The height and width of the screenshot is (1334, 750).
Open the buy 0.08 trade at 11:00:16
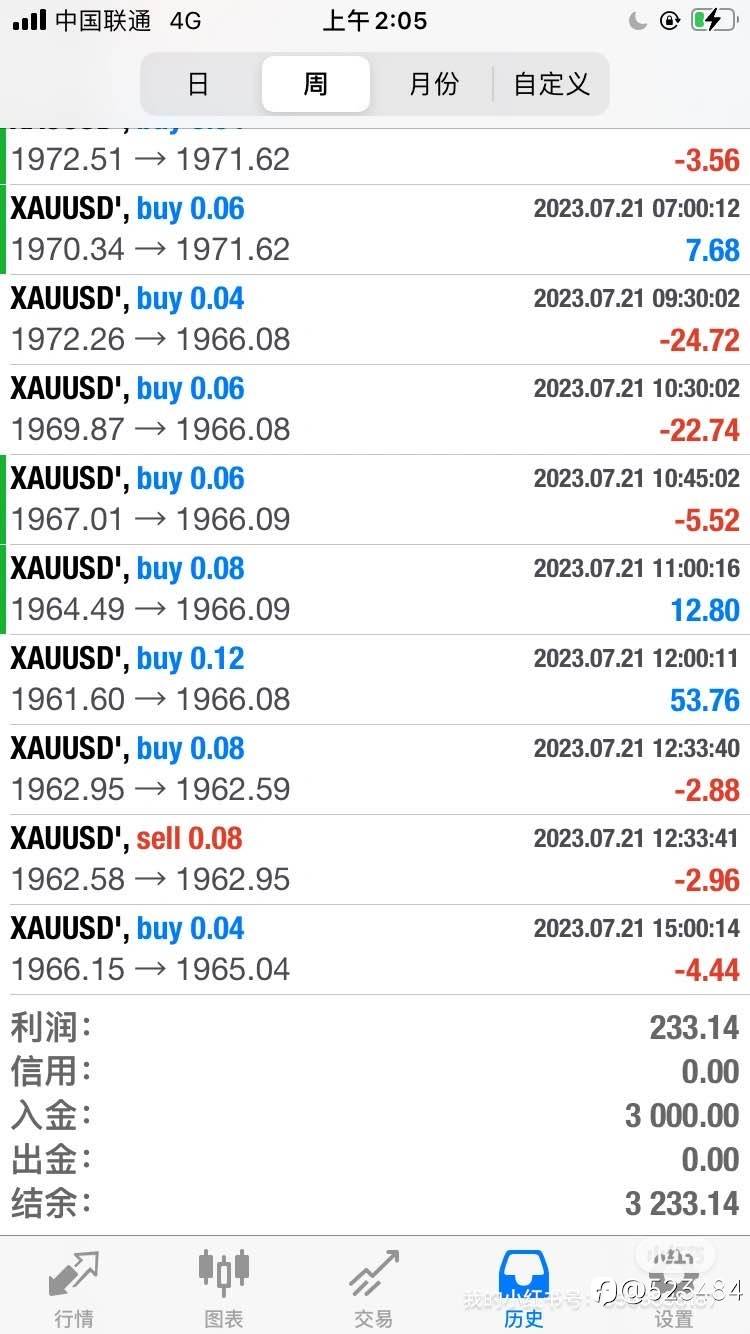coord(375,590)
